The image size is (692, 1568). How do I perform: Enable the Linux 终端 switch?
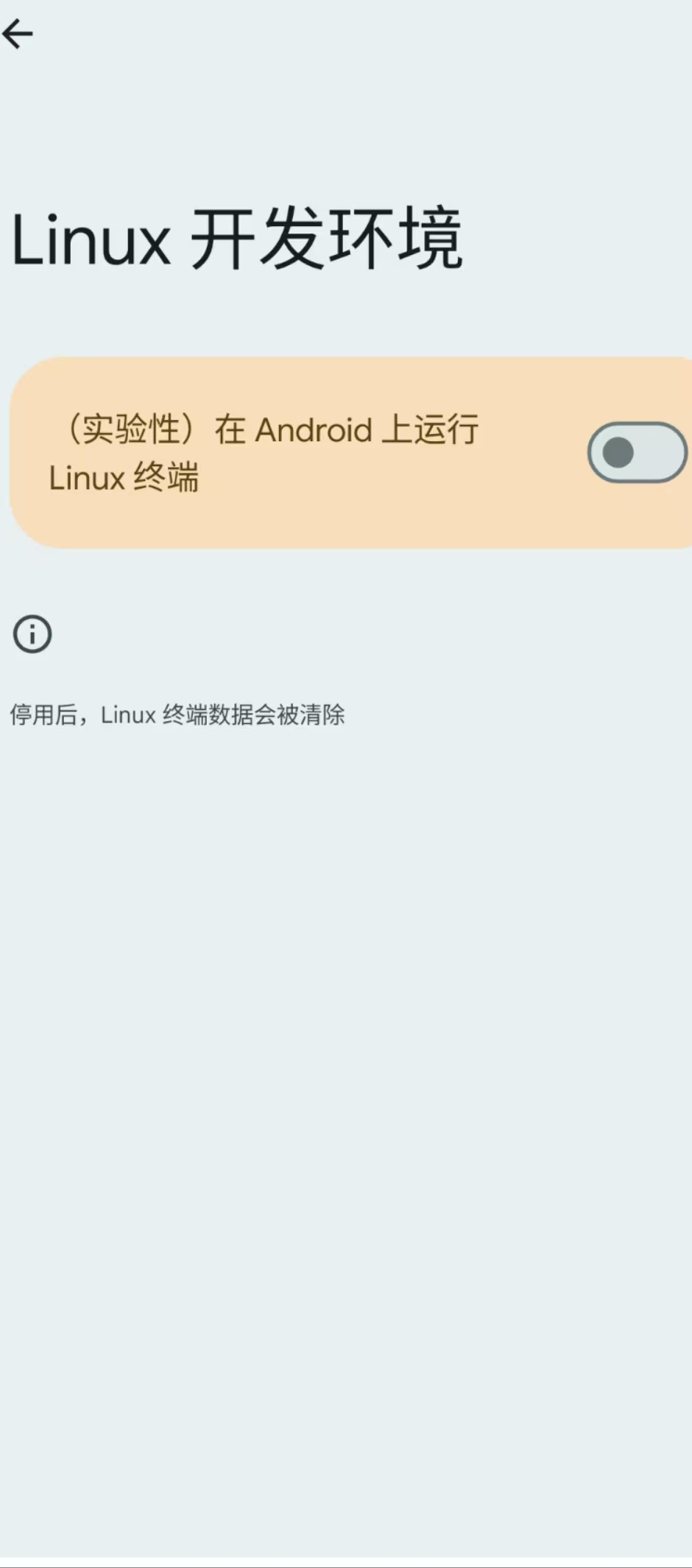coord(637,452)
